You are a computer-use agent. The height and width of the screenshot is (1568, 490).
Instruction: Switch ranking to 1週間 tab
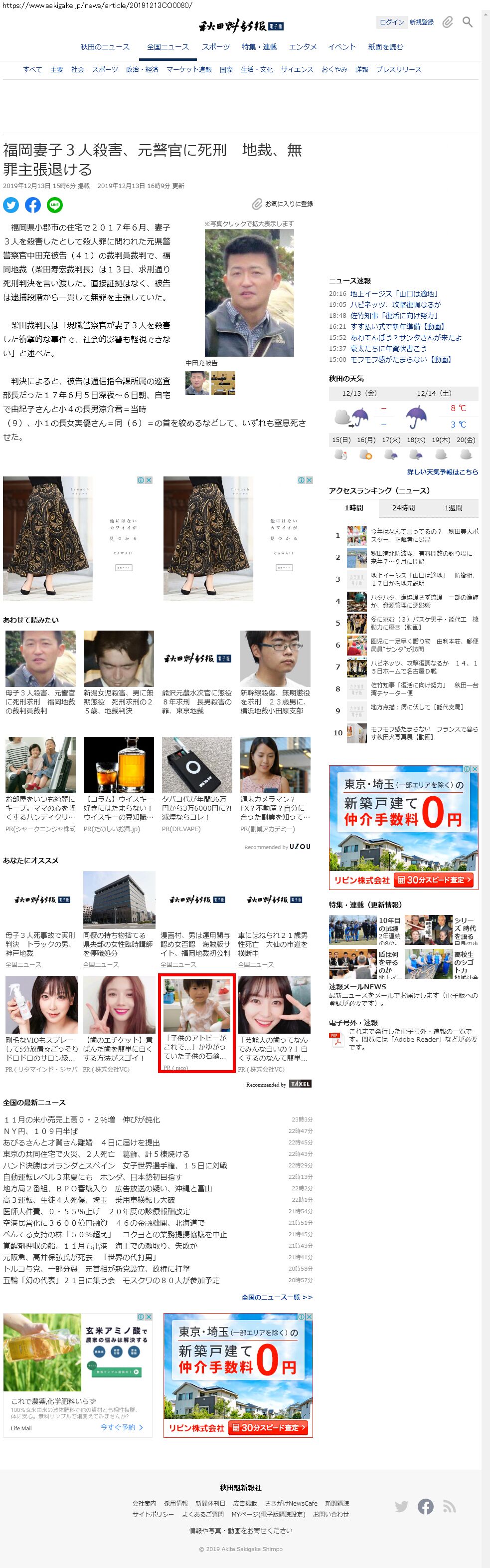(x=453, y=508)
